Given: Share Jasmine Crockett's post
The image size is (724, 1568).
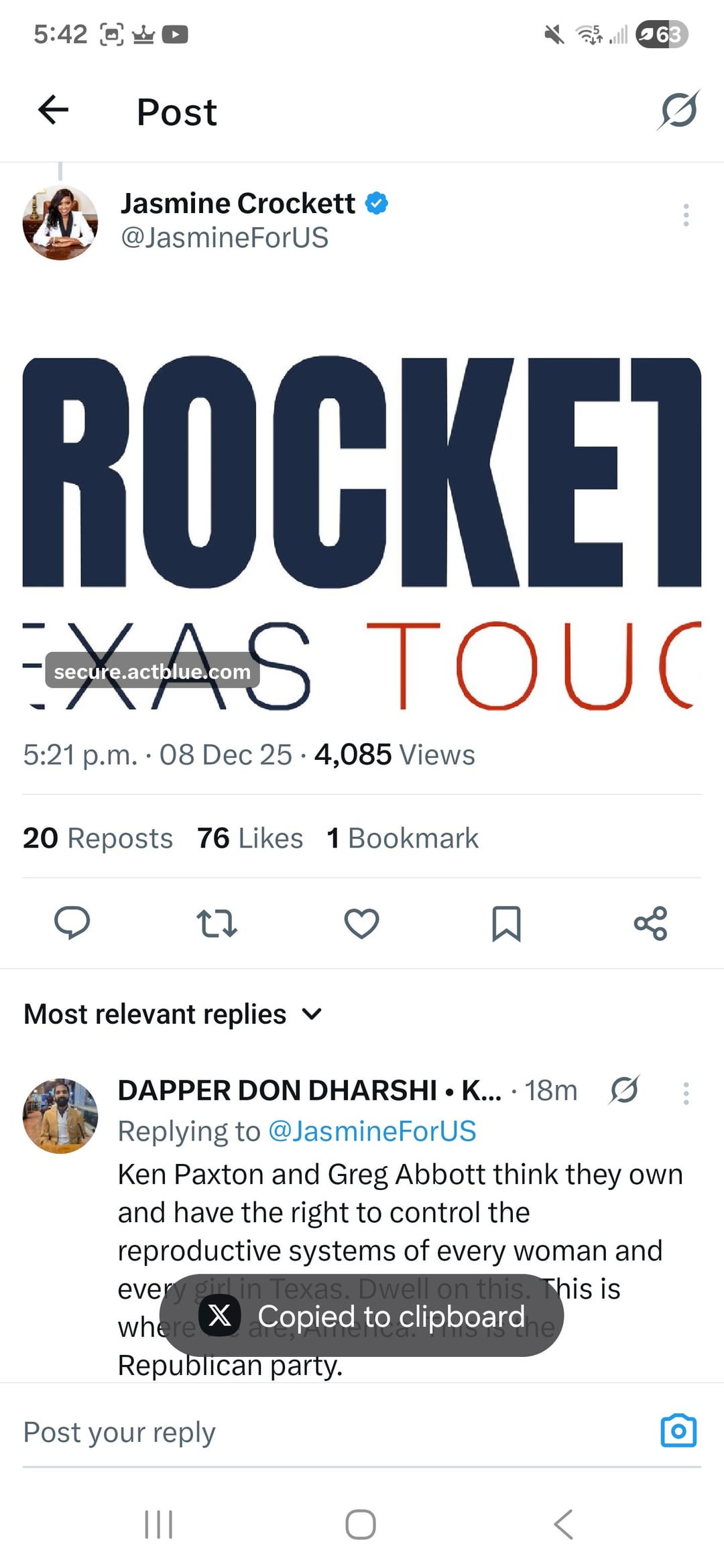Looking at the screenshot, I should 650,923.
